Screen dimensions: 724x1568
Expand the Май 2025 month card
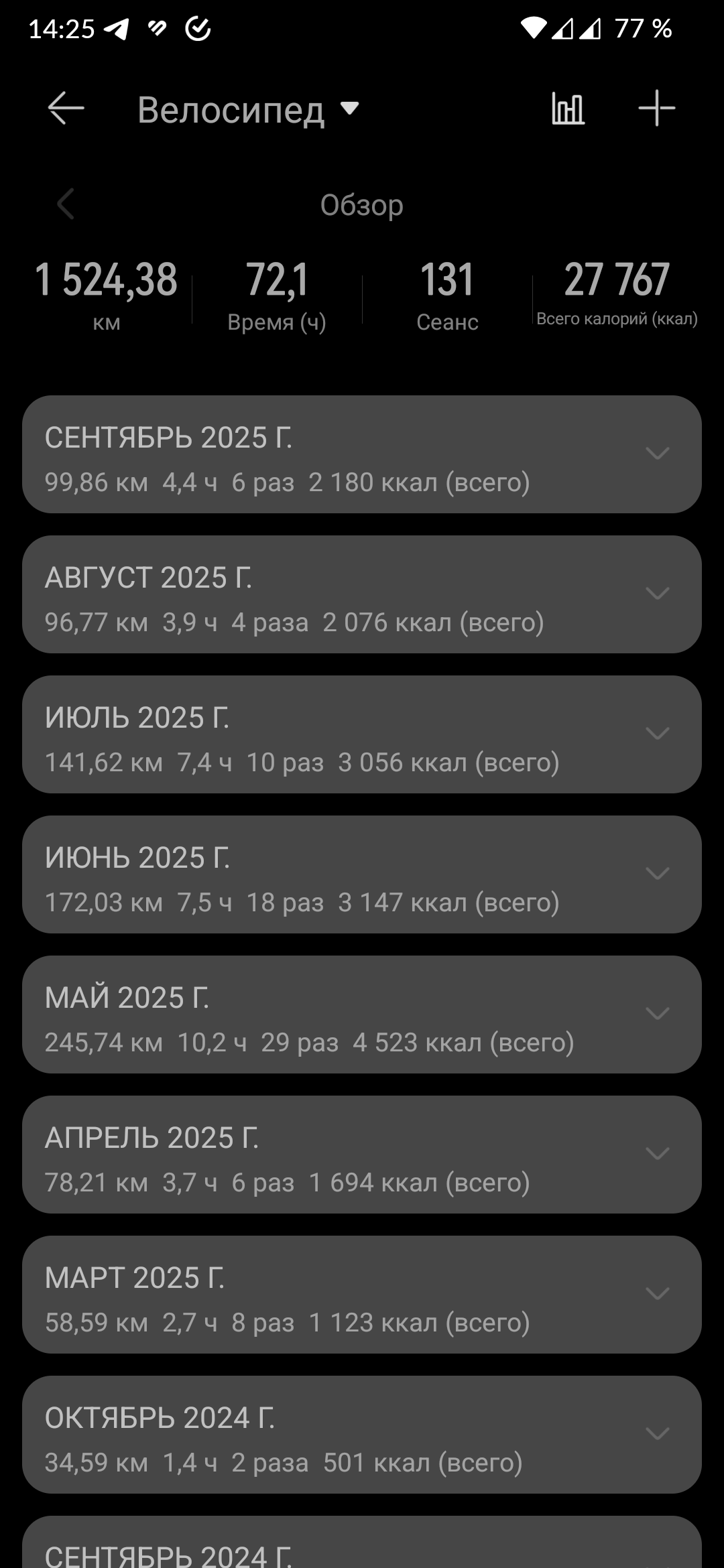coord(657,1015)
